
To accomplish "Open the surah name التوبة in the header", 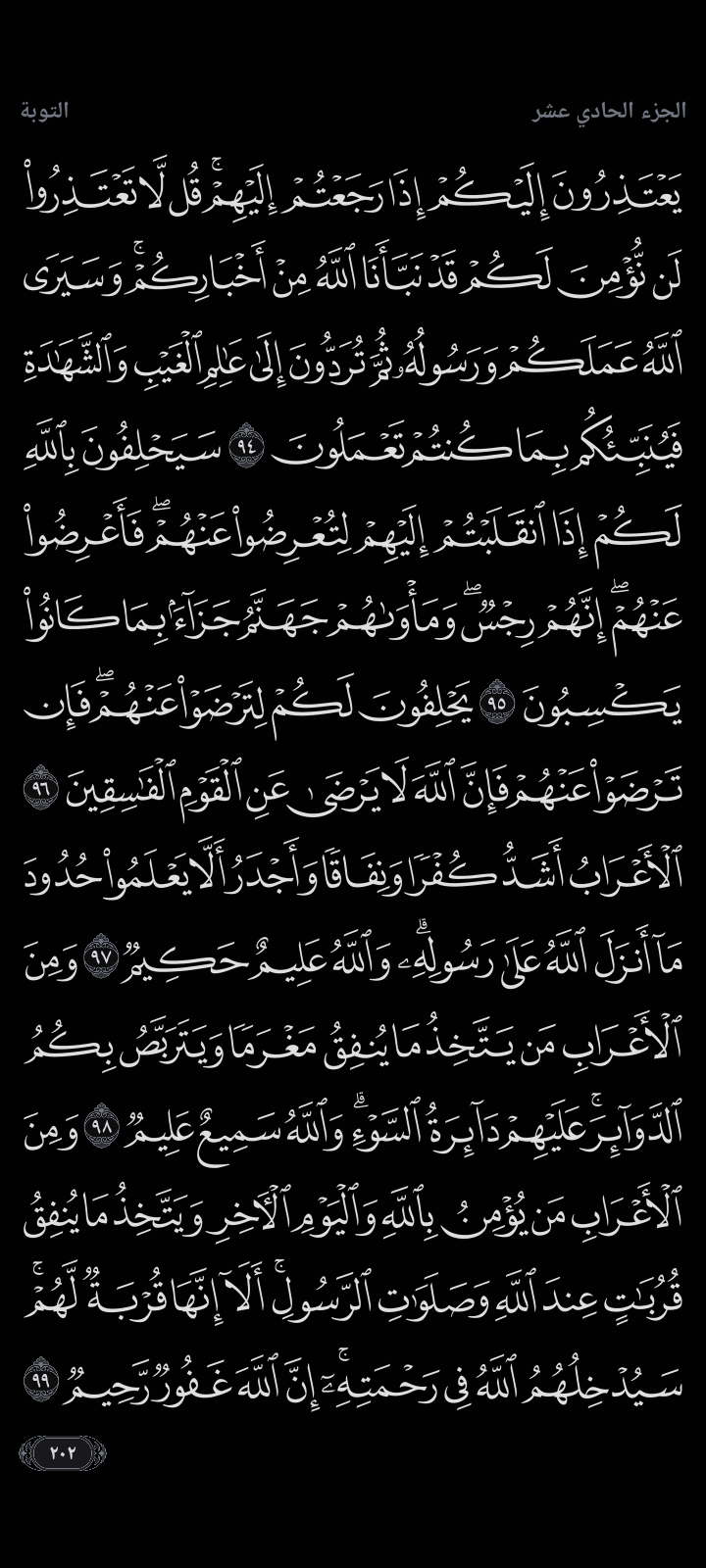I will (x=44, y=110).
